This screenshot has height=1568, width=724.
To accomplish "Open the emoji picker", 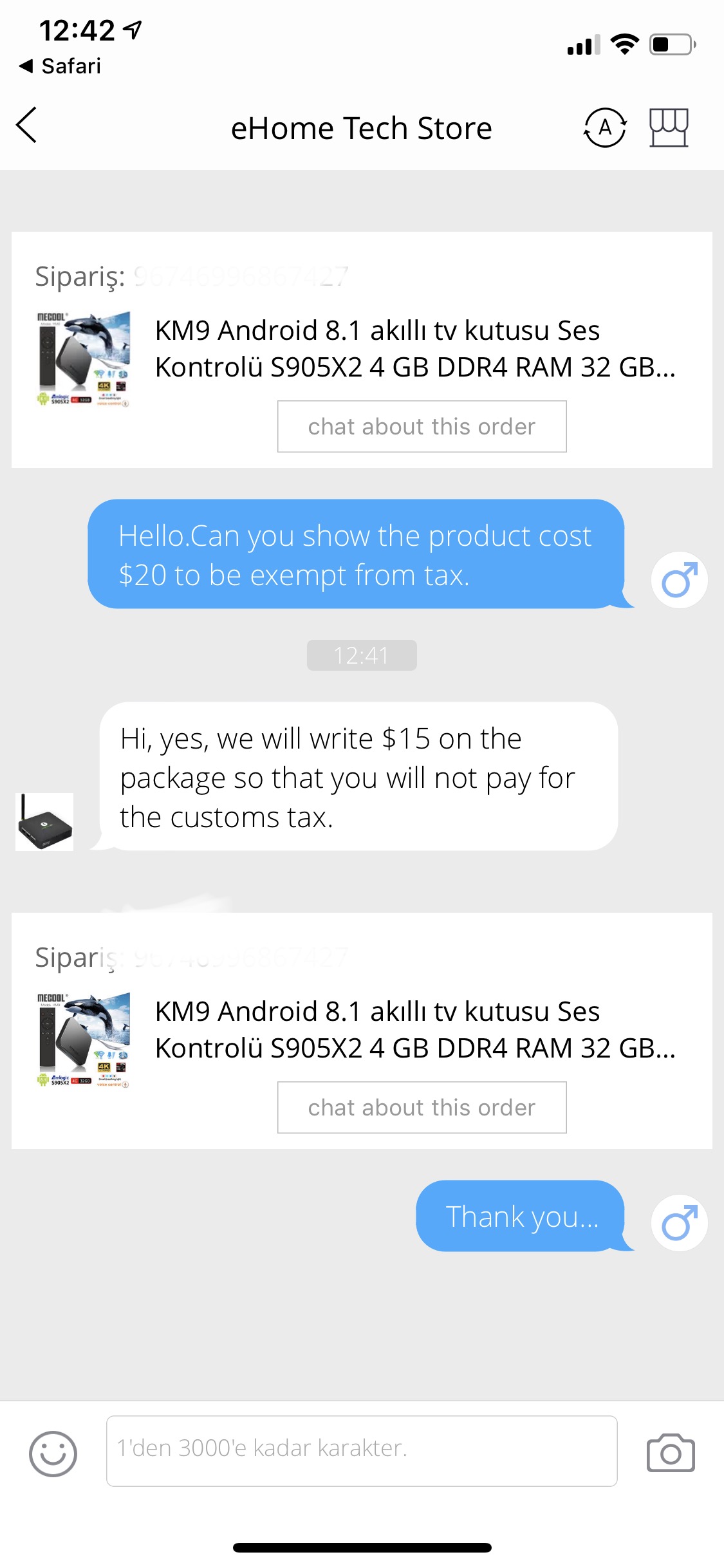I will coord(53,1453).
